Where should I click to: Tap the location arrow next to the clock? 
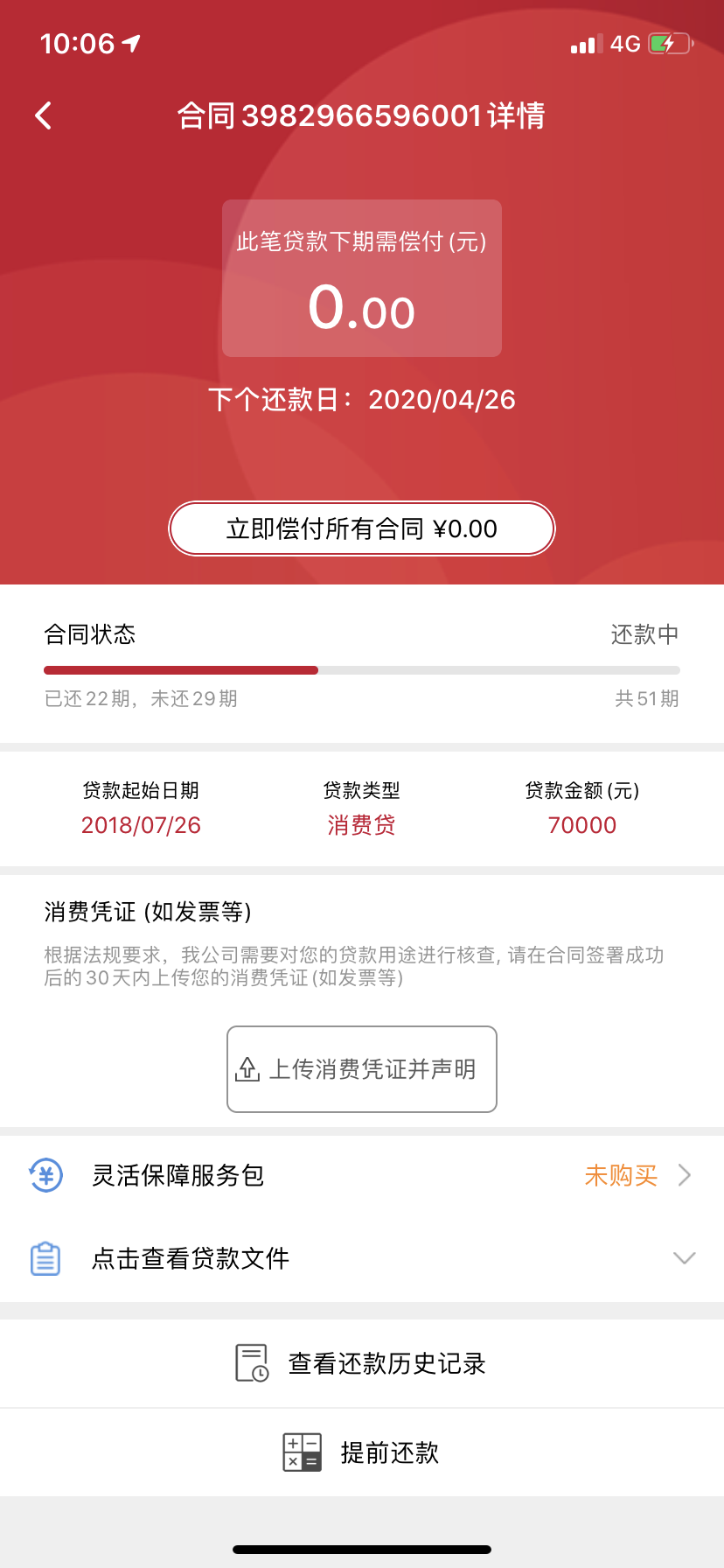132,42
